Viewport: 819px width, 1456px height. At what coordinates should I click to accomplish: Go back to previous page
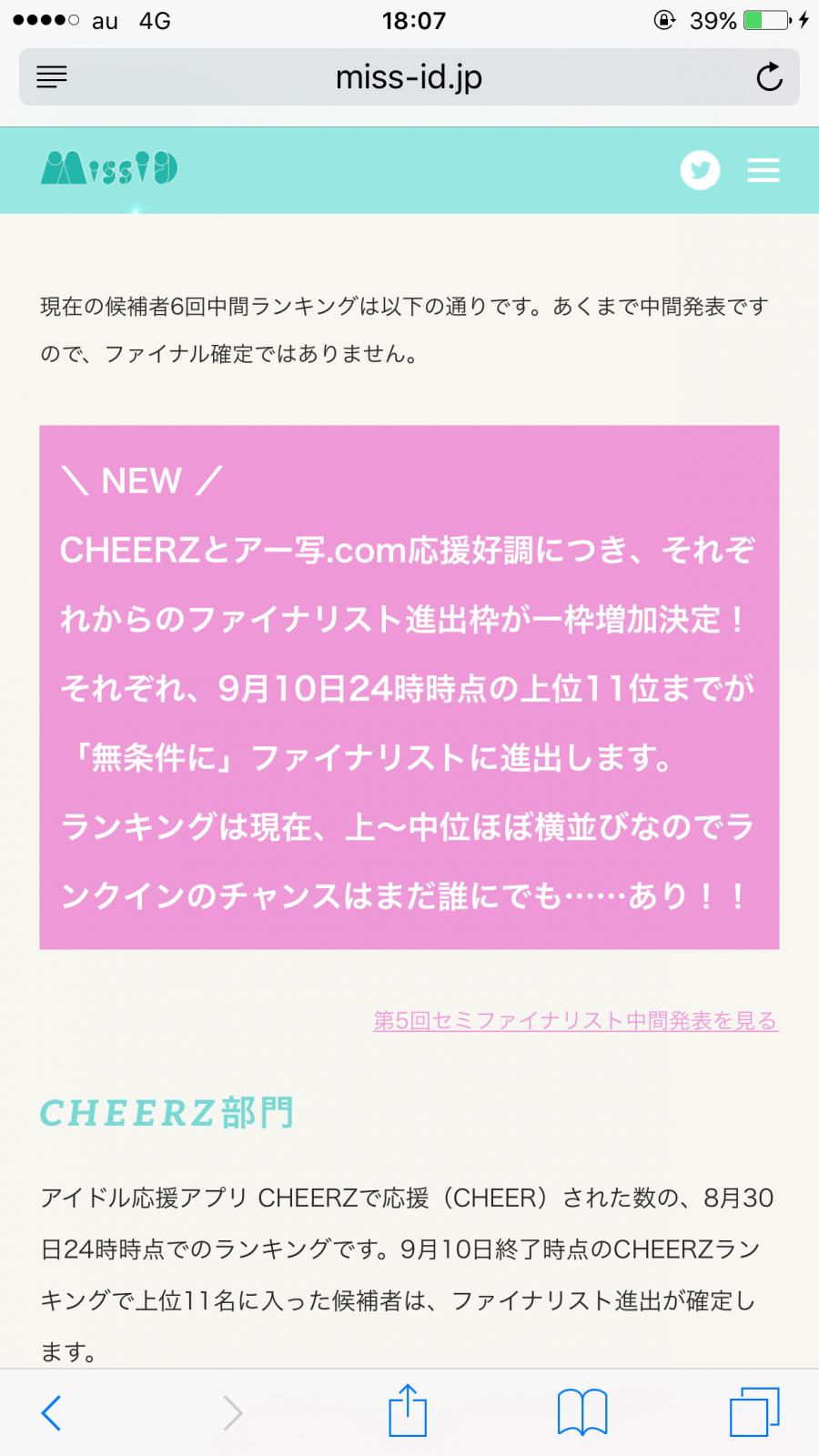[52, 1412]
